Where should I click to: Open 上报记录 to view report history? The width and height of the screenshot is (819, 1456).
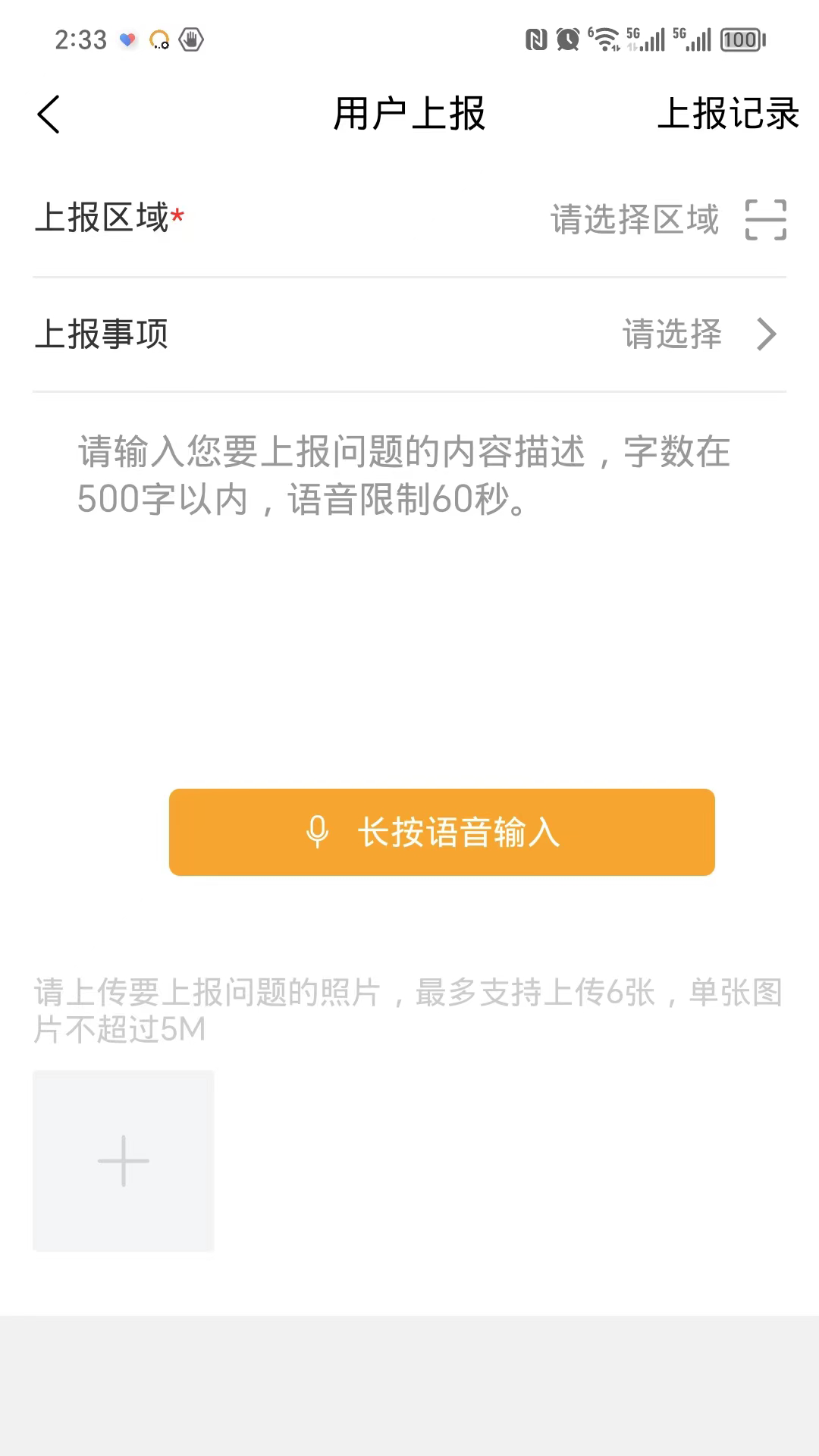(730, 114)
